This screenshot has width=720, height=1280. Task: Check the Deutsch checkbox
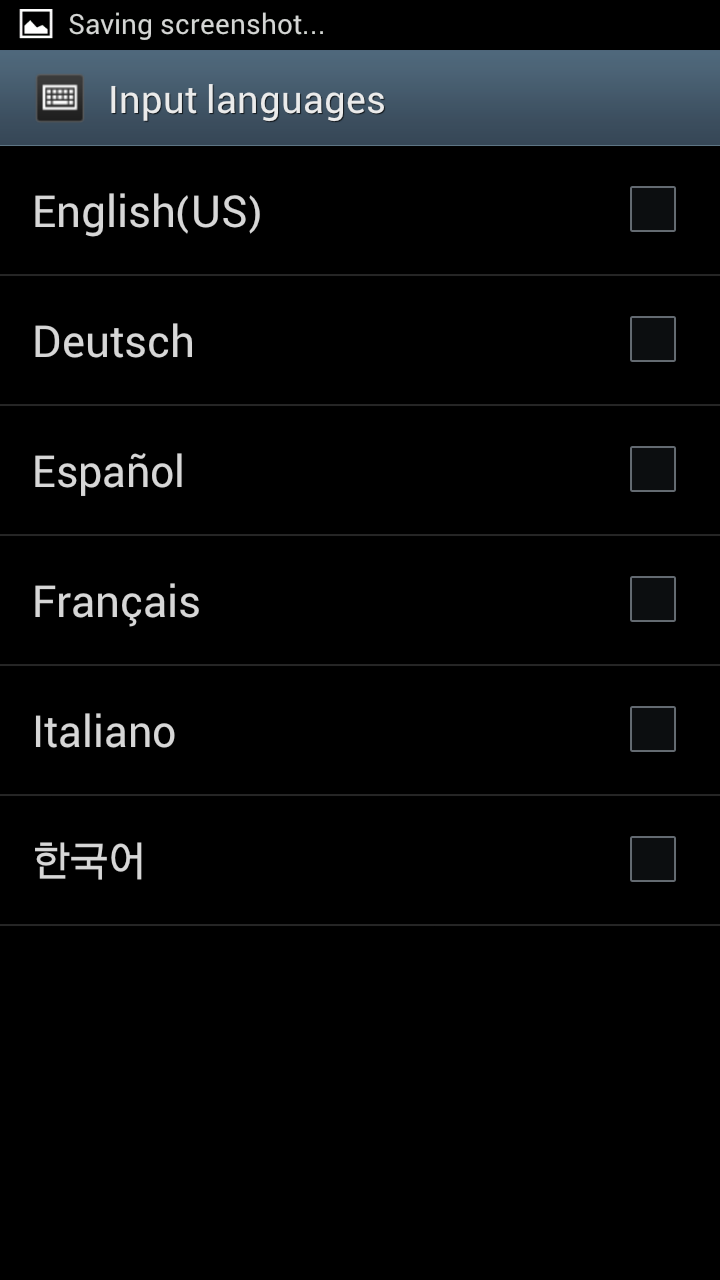[651, 338]
